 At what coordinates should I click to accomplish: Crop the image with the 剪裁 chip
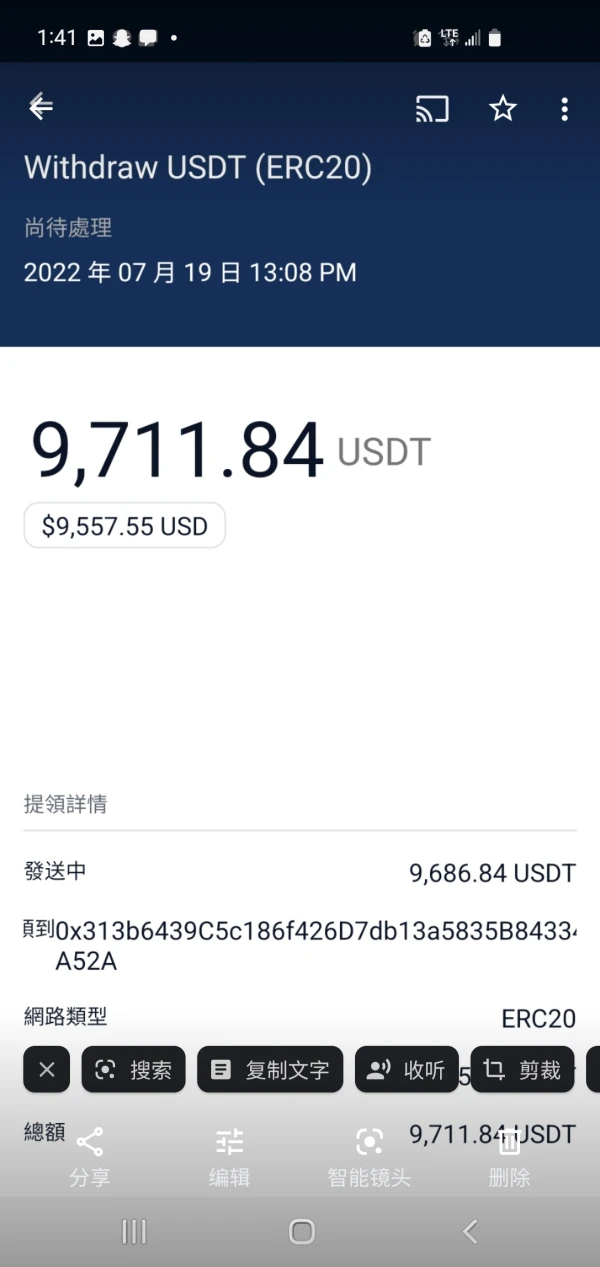[522, 1070]
